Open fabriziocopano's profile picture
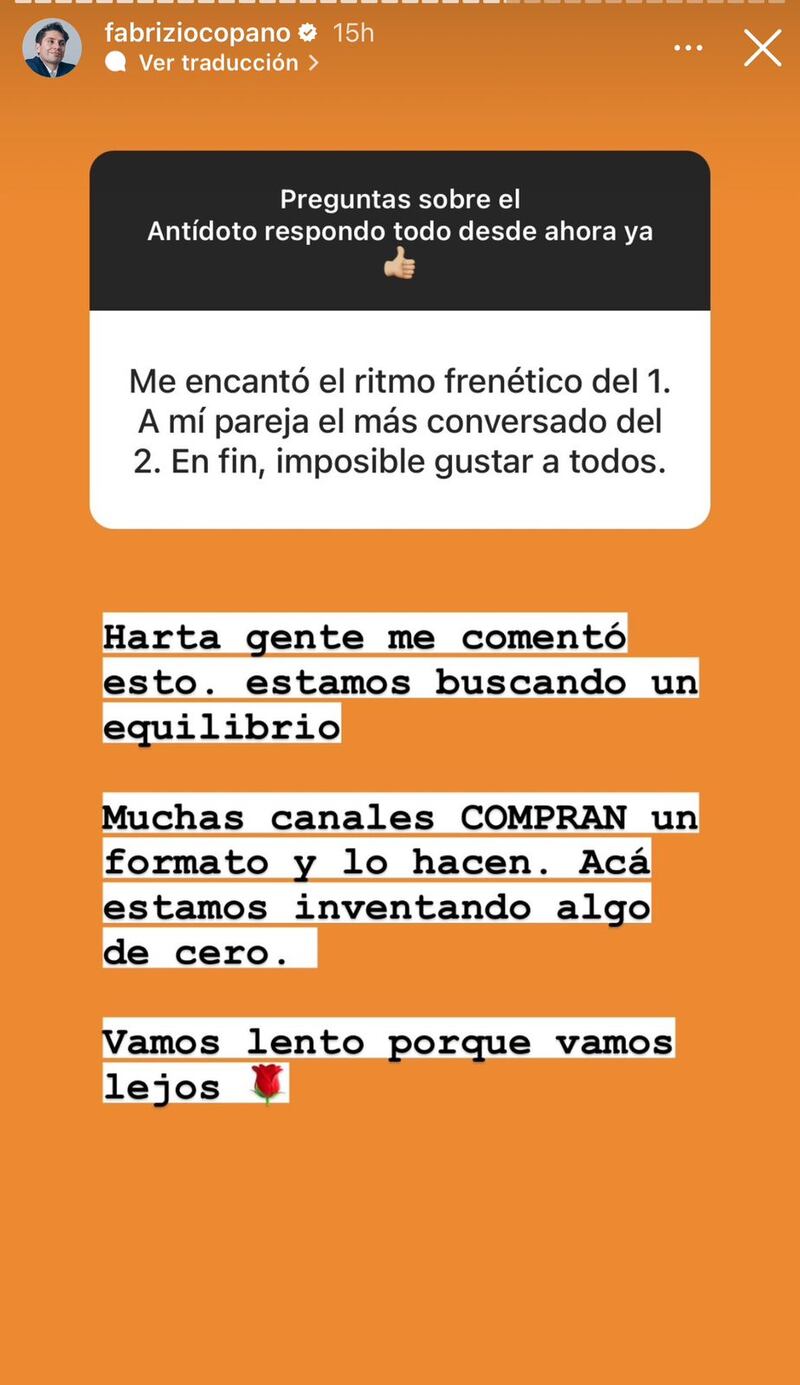 coord(52,47)
